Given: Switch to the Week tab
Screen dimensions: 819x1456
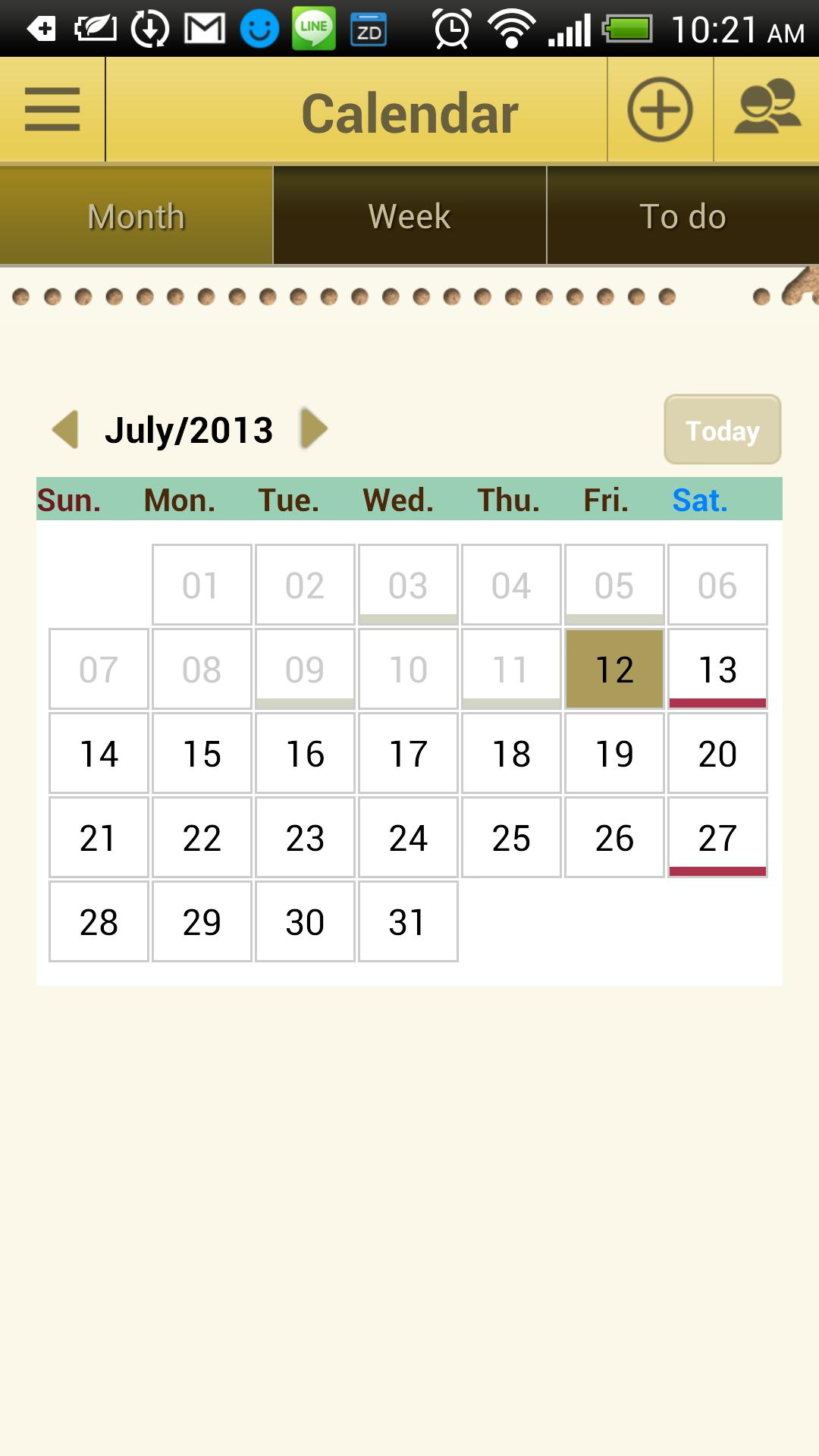Looking at the screenshot, I should point(409,216).
